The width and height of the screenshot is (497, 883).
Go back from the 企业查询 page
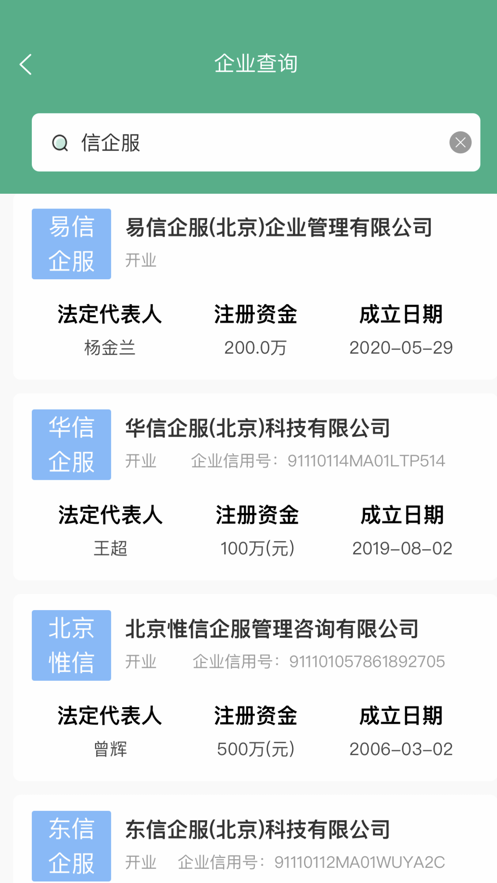click(26, 64)
